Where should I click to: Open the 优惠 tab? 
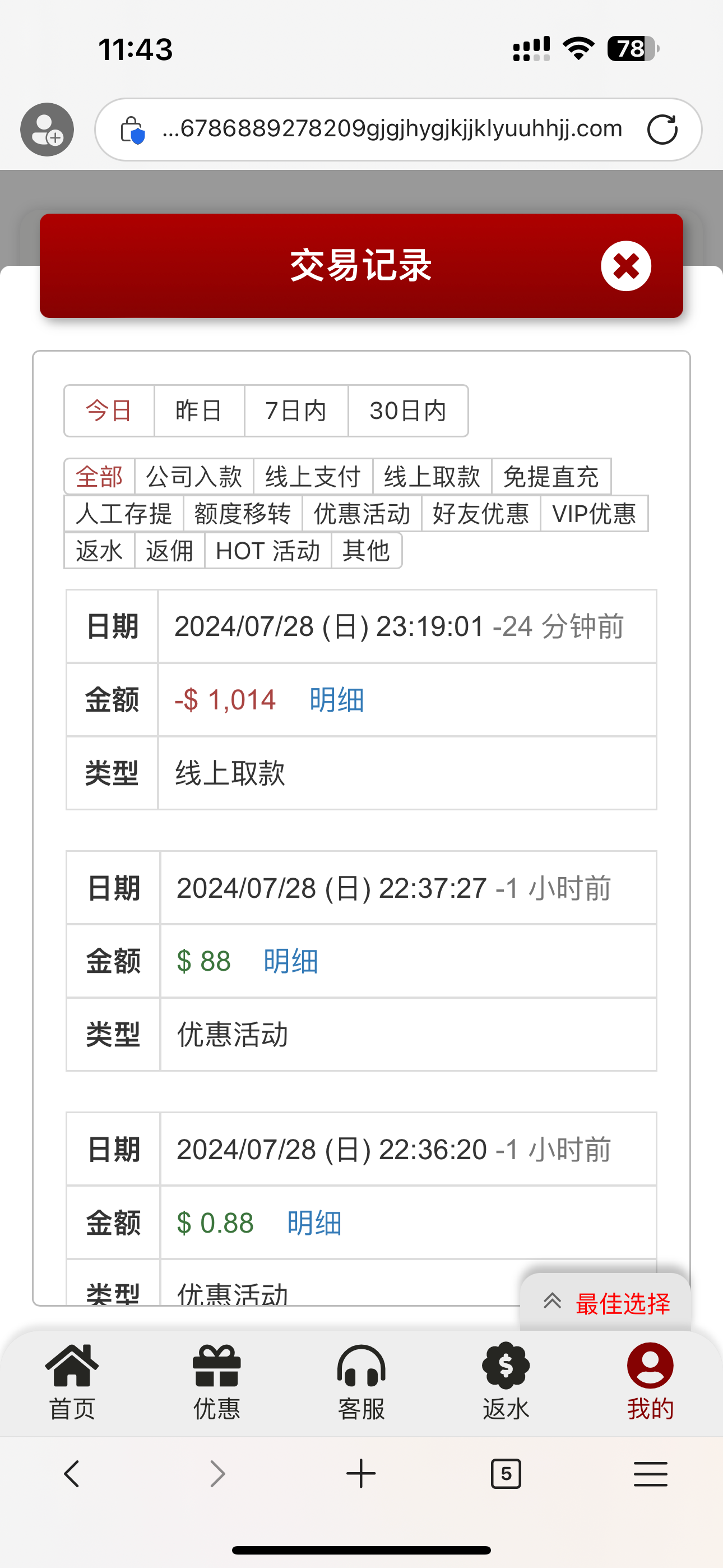tap(217, 1383)
